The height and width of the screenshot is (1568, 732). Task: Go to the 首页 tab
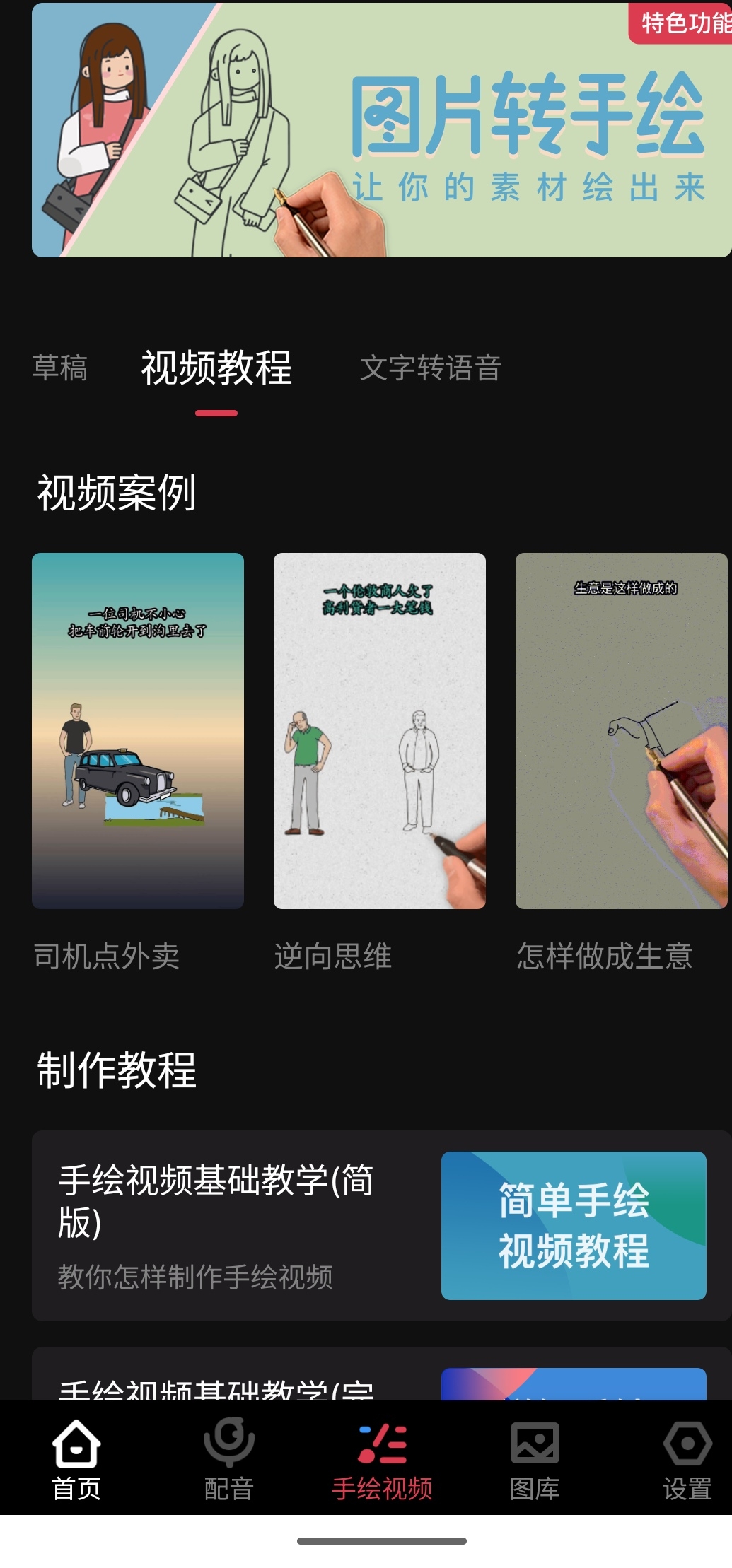click(x=76, y=1460)
